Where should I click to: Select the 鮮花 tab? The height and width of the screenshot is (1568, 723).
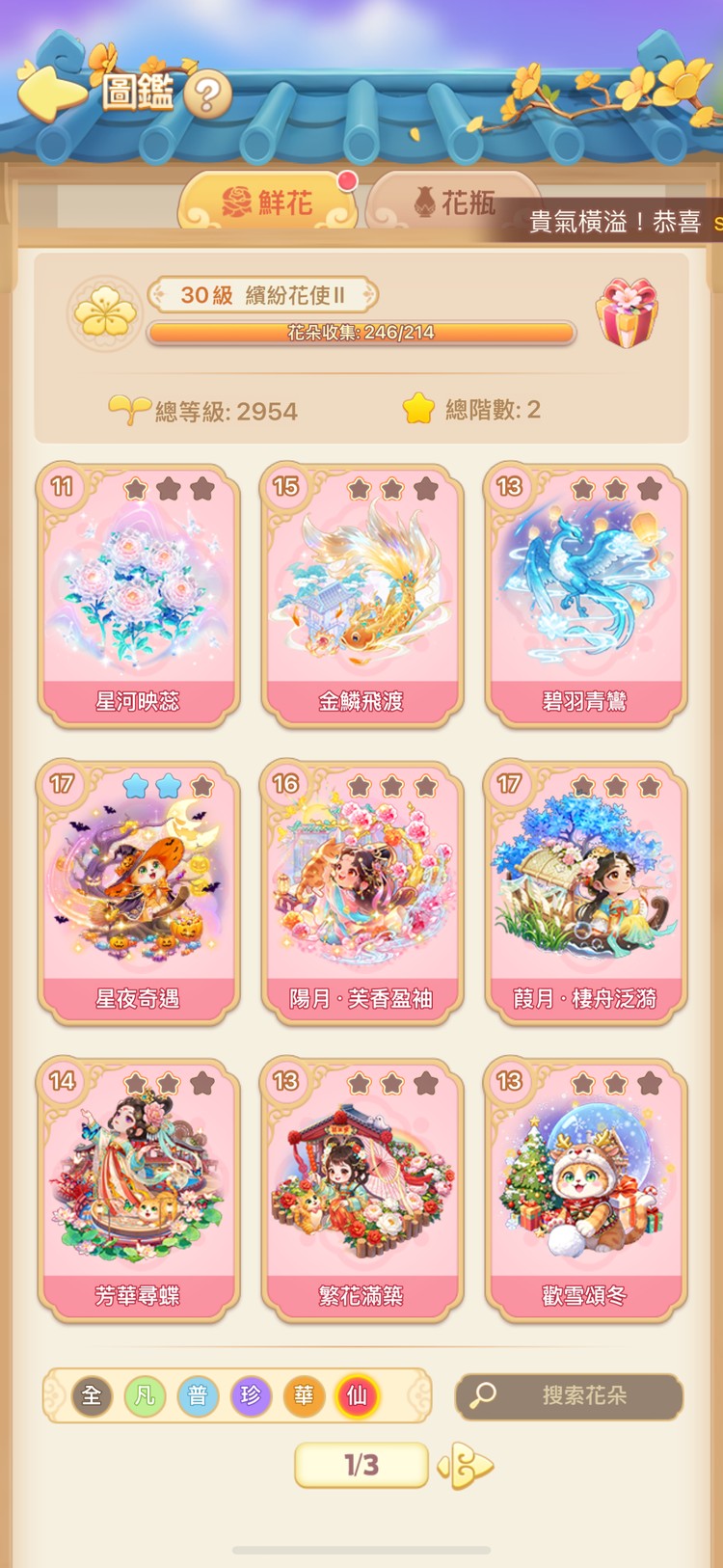tap(275, 200)
